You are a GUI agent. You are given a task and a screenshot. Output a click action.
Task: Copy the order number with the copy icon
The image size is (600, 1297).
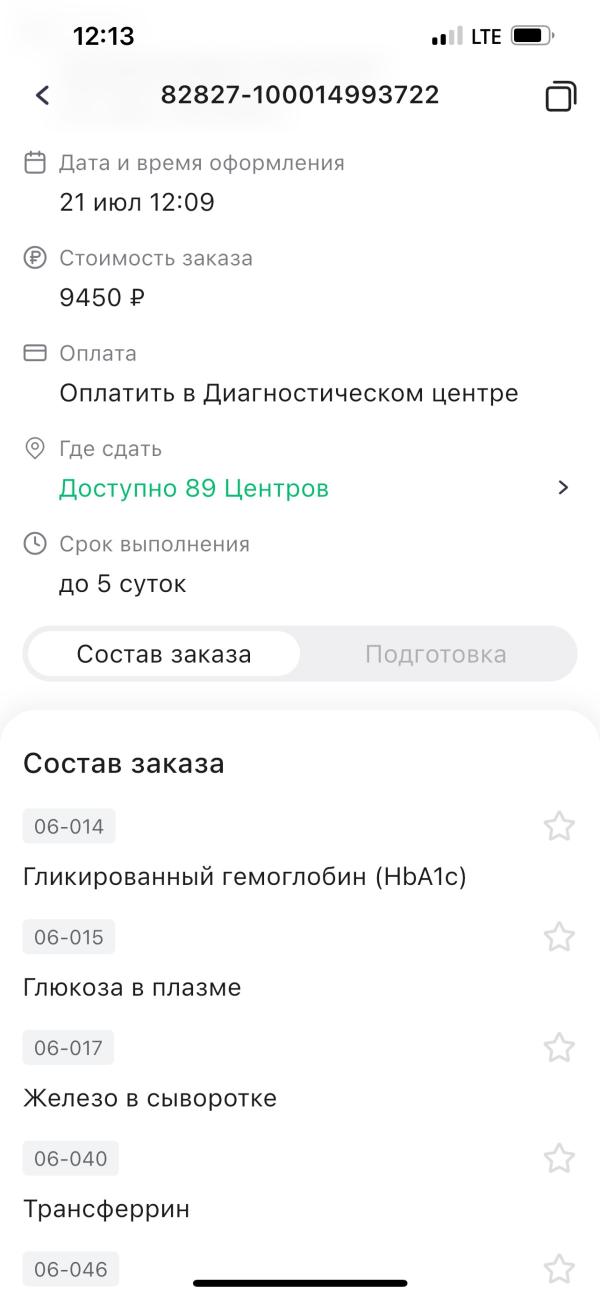pyautogui.click(x=560, y=96)
